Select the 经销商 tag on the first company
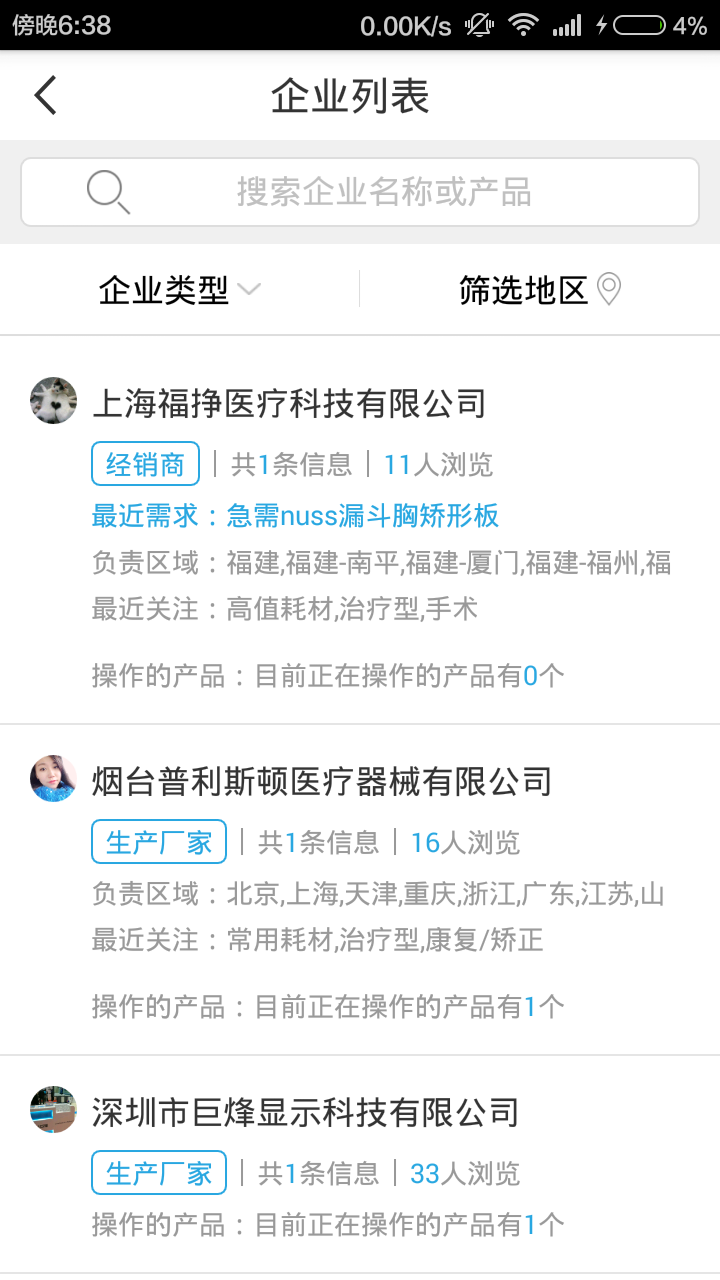Image resolution: width=720 pixels, height=1280 pixels. point(145,463)
